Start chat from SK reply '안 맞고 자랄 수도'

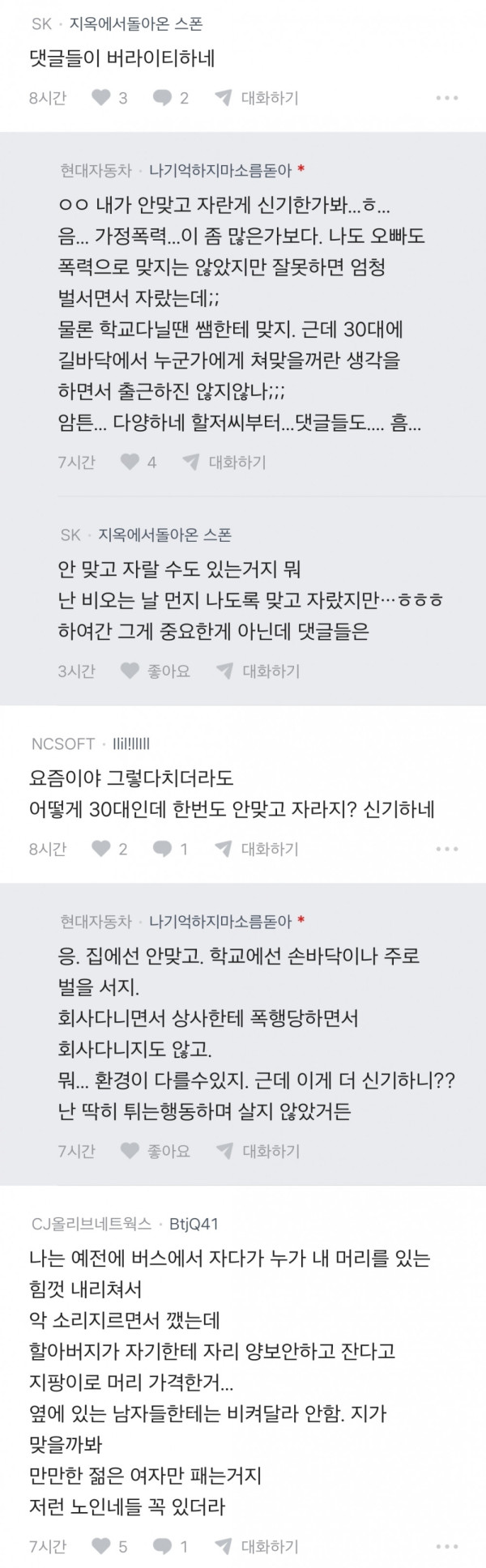pos(258,671)
